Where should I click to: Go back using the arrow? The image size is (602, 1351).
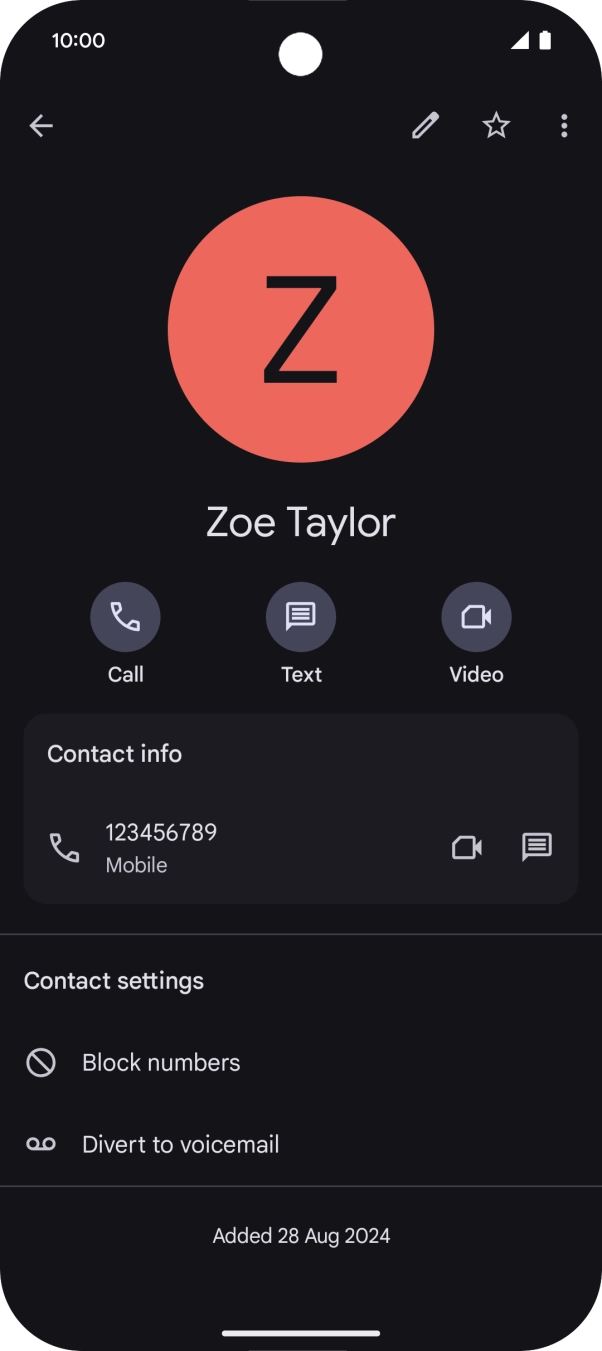(41, 125)
